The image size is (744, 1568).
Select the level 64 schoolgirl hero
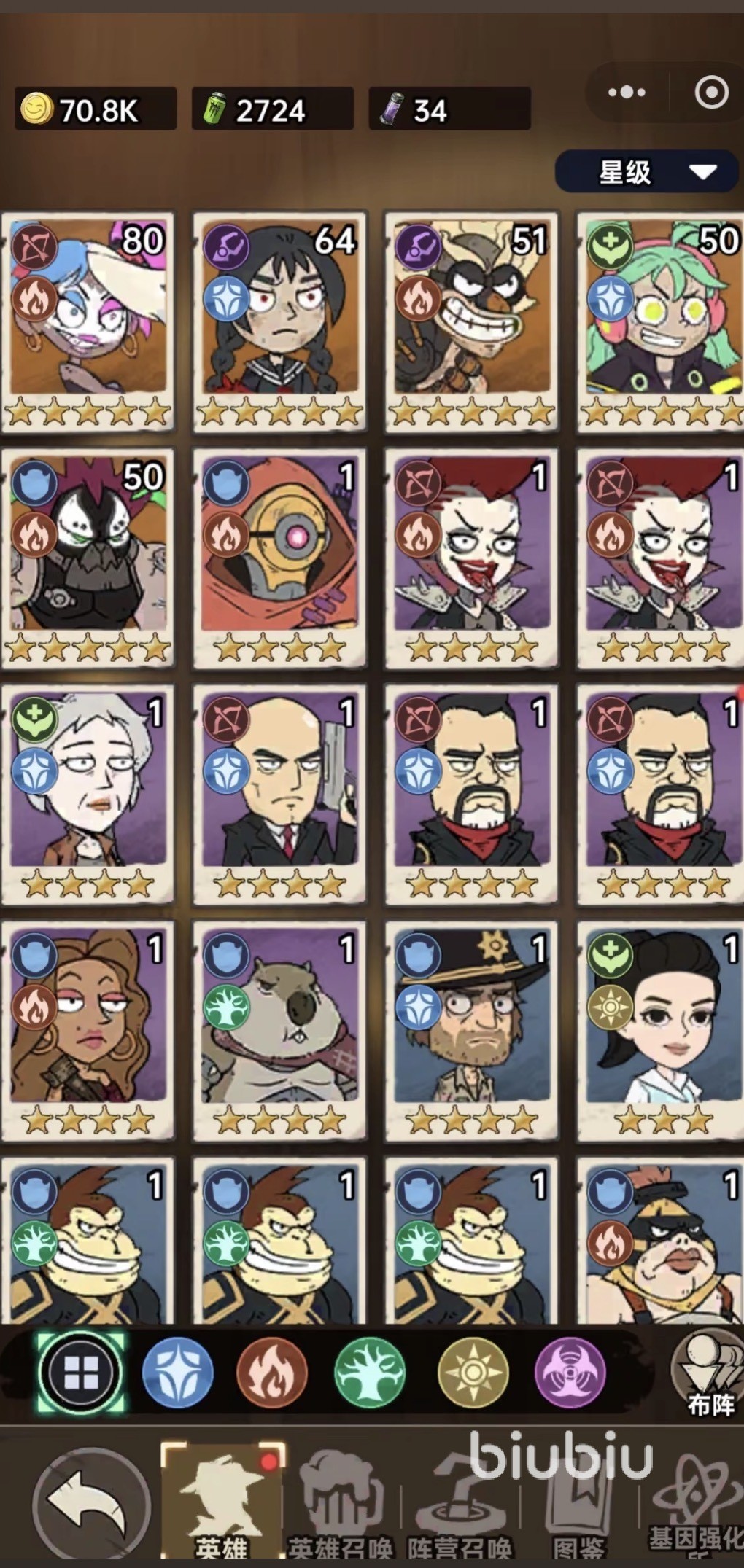point(280,321)
